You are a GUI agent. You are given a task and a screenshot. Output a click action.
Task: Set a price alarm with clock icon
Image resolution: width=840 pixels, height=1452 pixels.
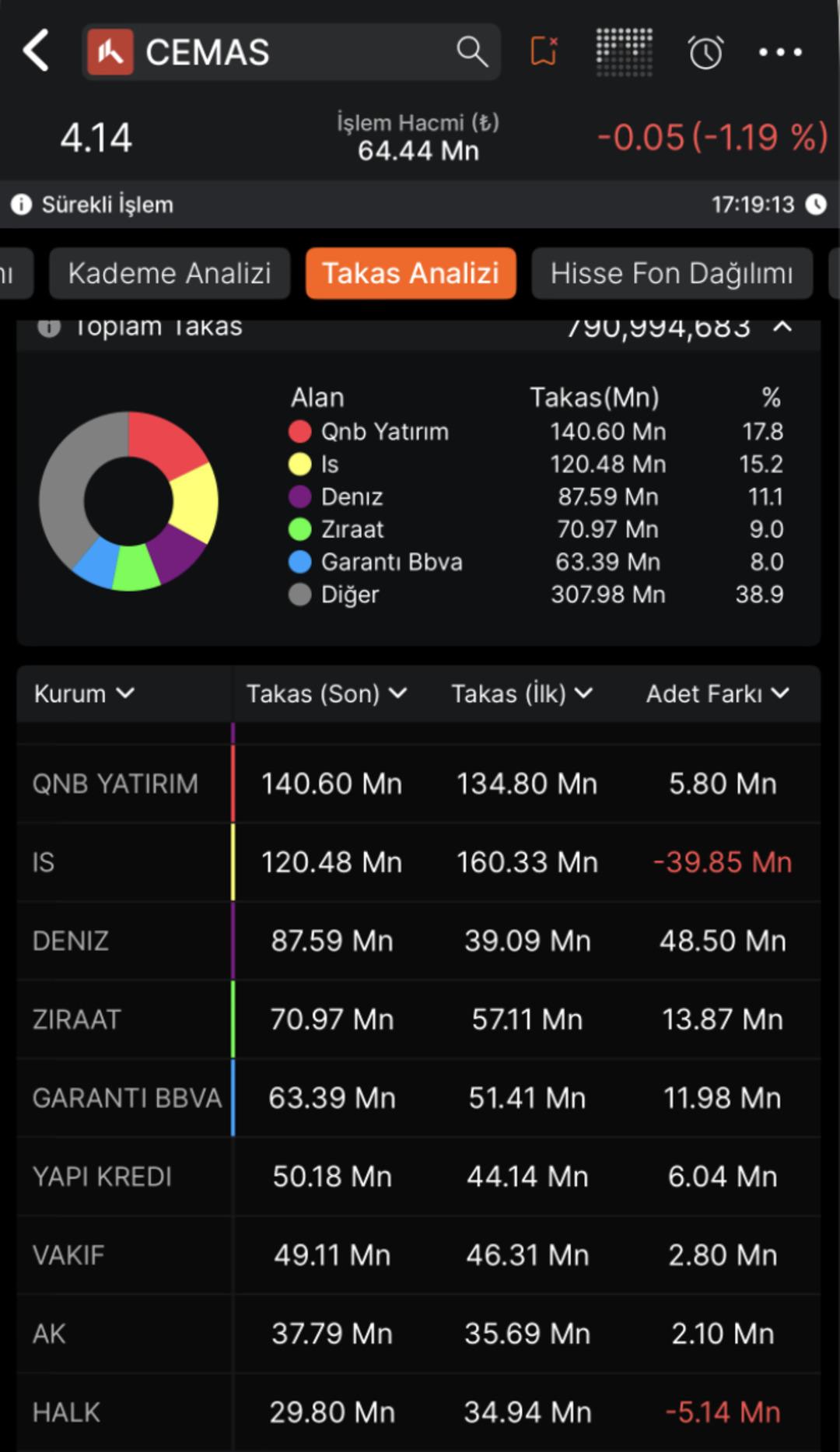[705, 52]
